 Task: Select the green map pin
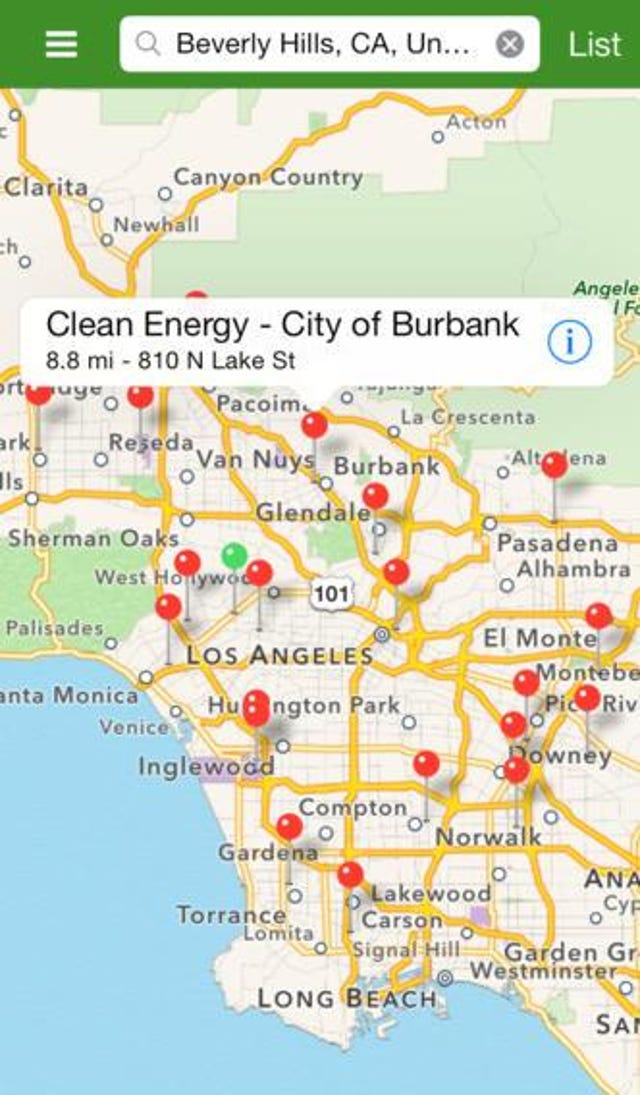coord(234,555)
